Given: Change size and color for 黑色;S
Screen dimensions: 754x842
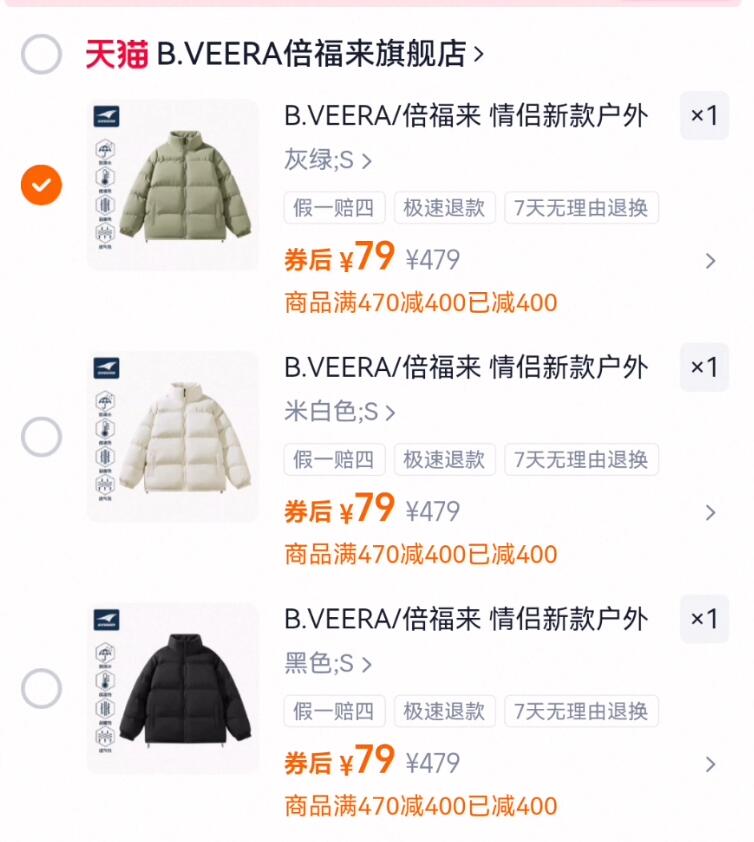Looking at the screenshot, I should tap(328, 664).
